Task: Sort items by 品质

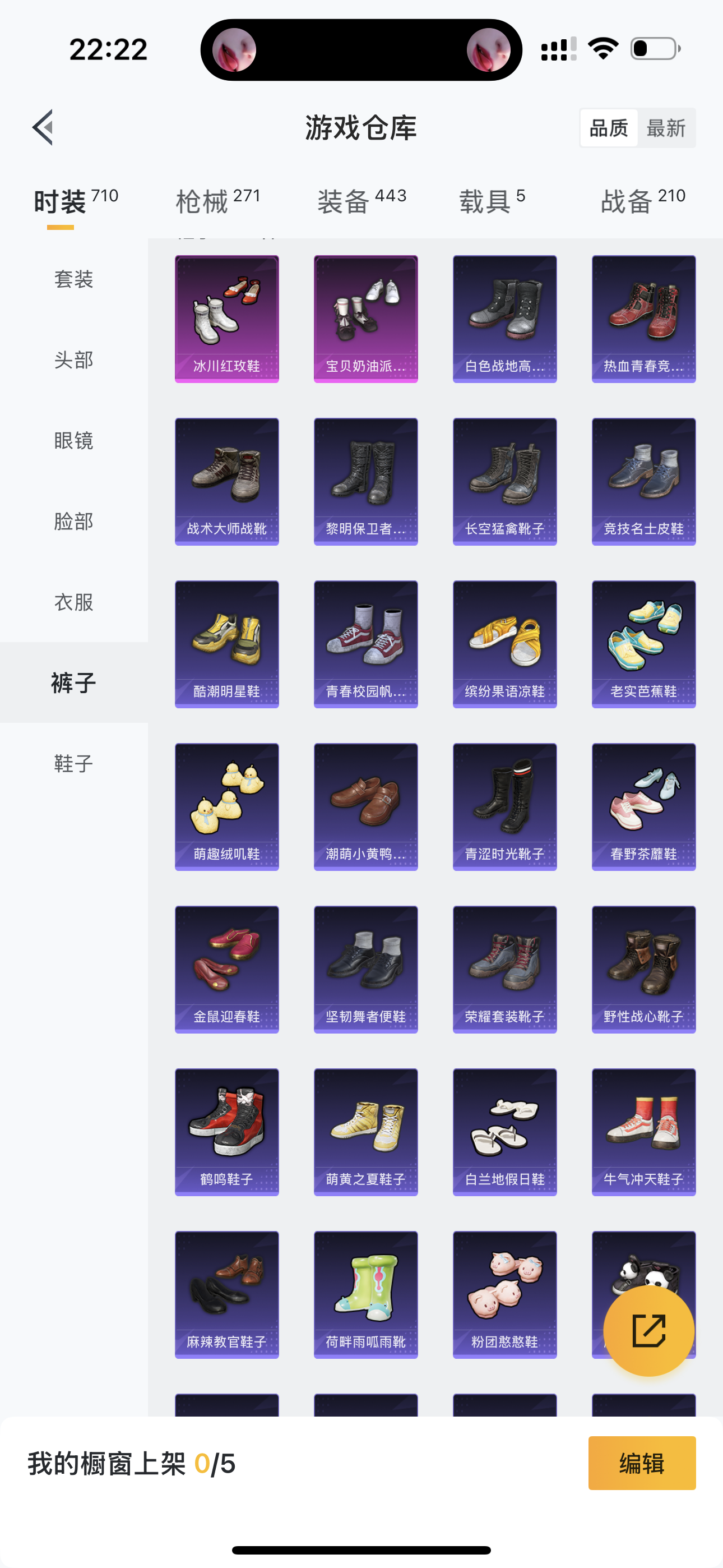Action: 609,128
